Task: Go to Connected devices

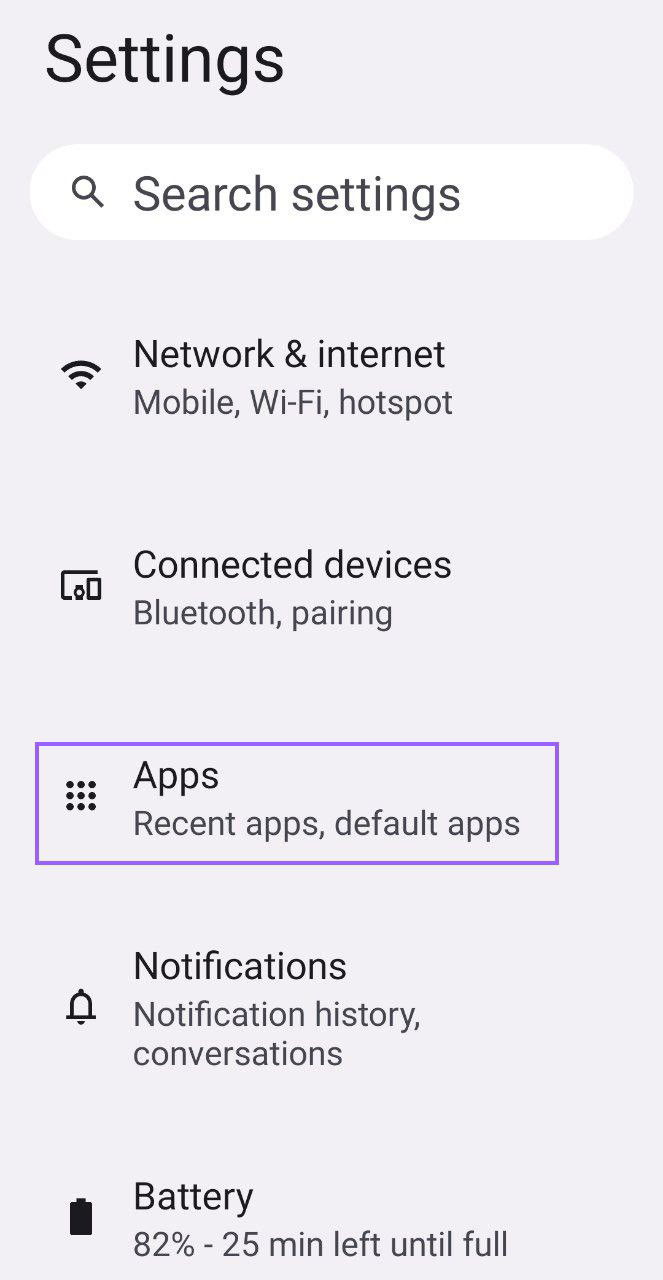Action: (x=292, y=587)
